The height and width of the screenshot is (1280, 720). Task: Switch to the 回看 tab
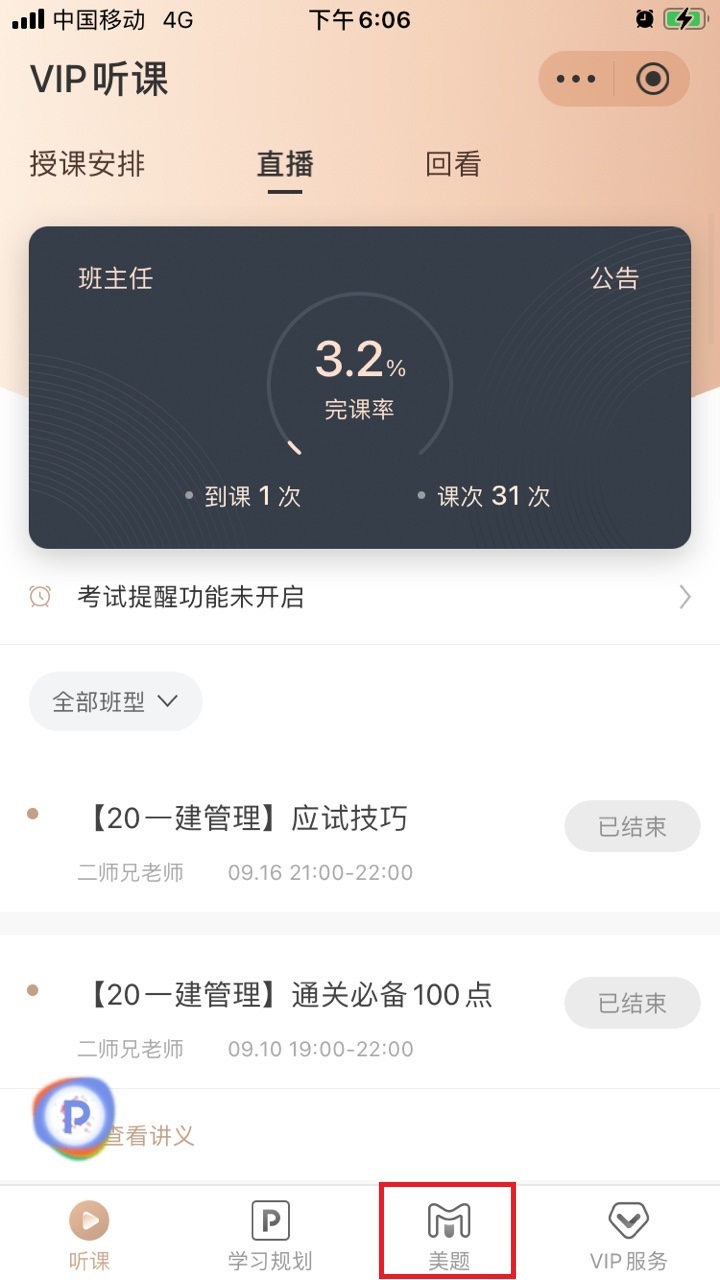tap(453, 164)
